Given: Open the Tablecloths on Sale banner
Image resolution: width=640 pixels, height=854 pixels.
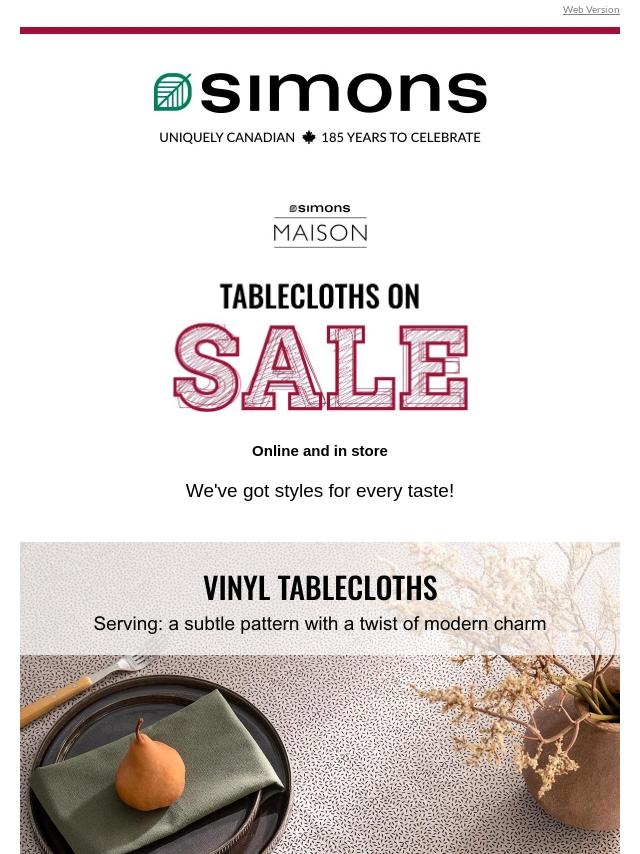Looking at the screenshot, I should click(x=320, y=345).
